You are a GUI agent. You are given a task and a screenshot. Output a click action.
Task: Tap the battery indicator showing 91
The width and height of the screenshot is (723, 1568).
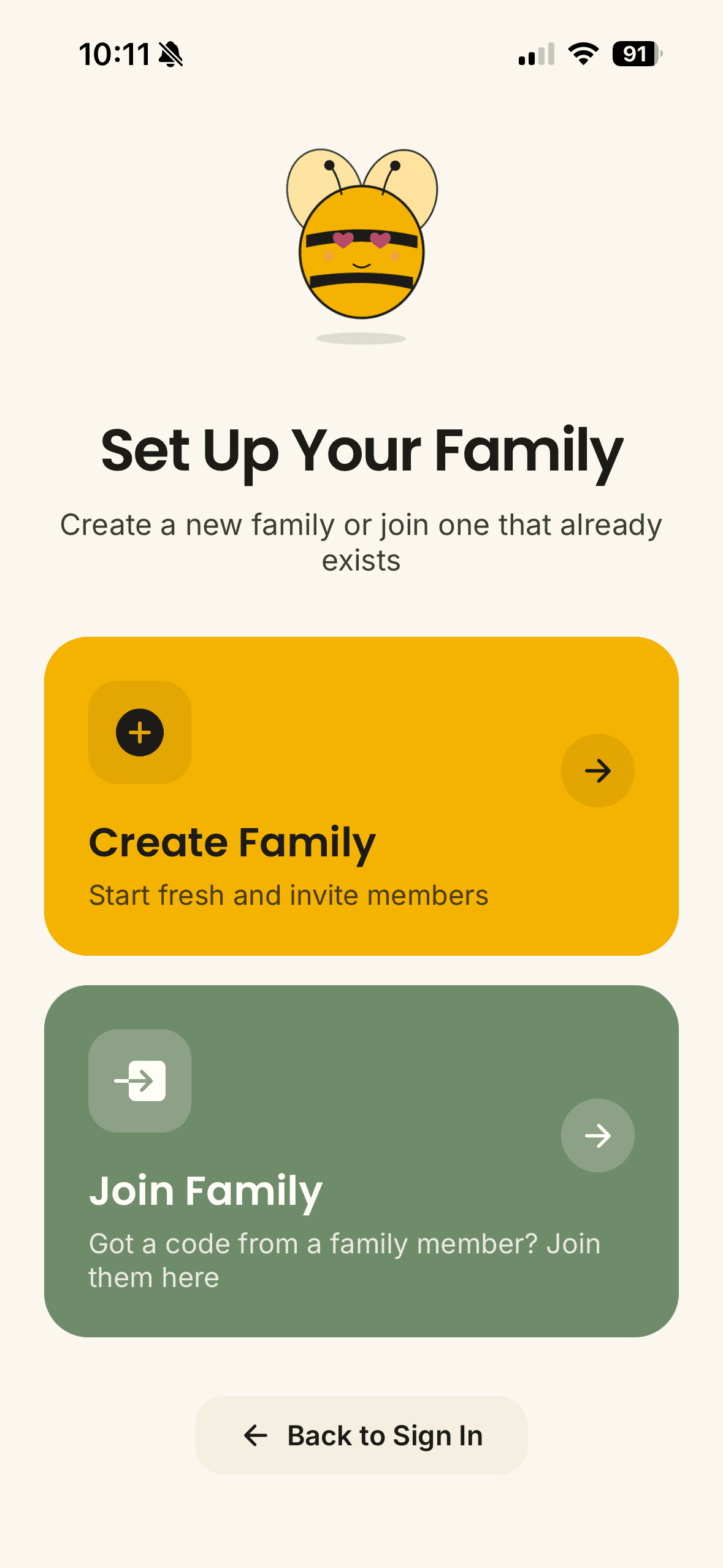click(634, 55)
